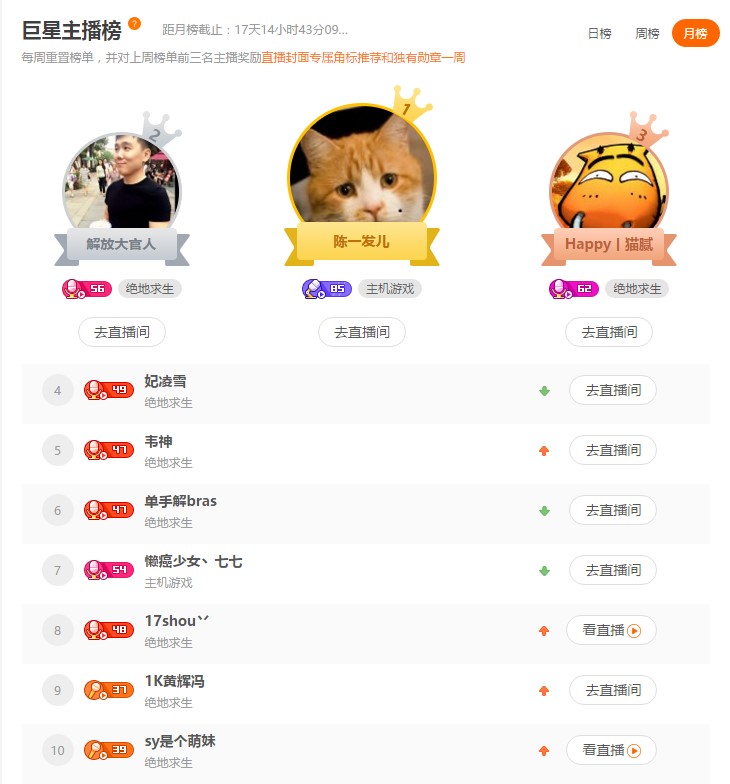Switch to the 日榜 tab
The width and height of the screenshot is (730, 784).
tap(599, 33)
